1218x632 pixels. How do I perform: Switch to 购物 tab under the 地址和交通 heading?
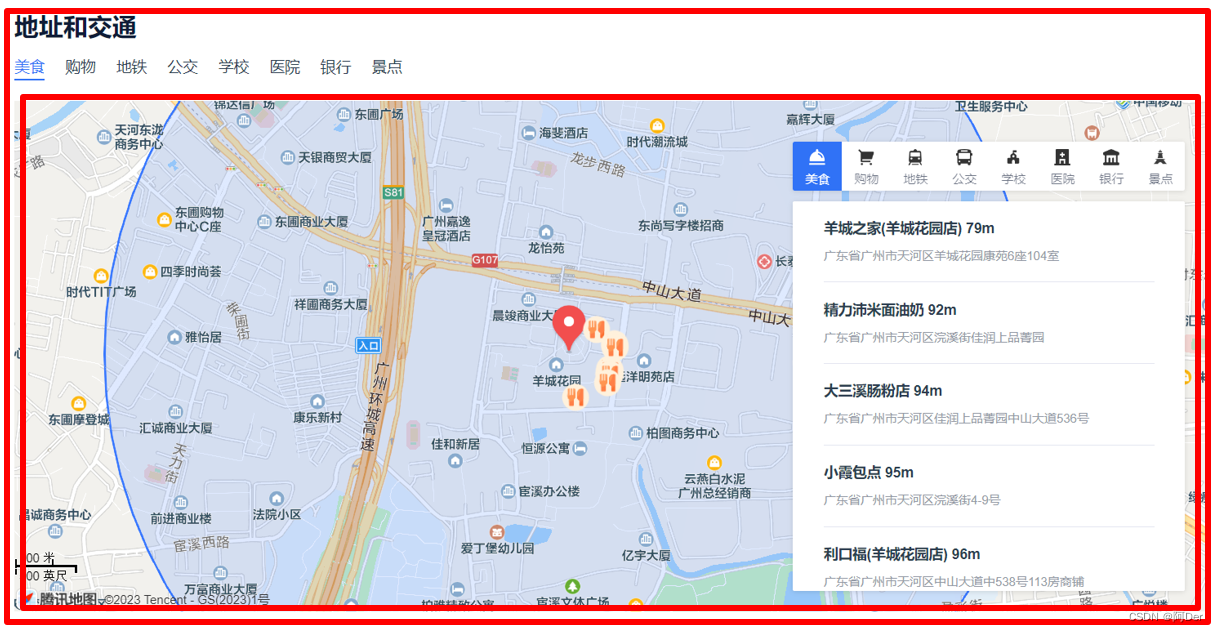point(80,67)
